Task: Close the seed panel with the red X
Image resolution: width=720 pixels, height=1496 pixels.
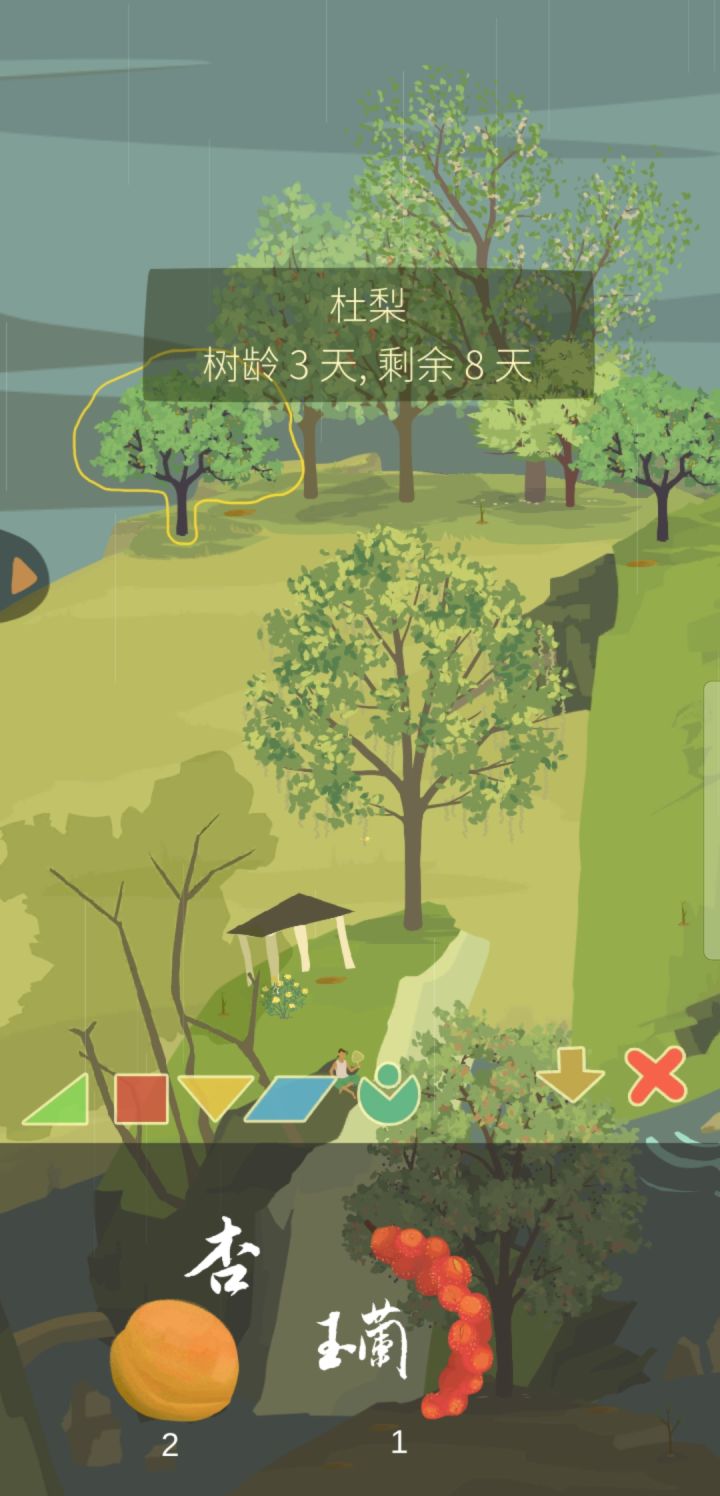Action: pos(656,1075)
